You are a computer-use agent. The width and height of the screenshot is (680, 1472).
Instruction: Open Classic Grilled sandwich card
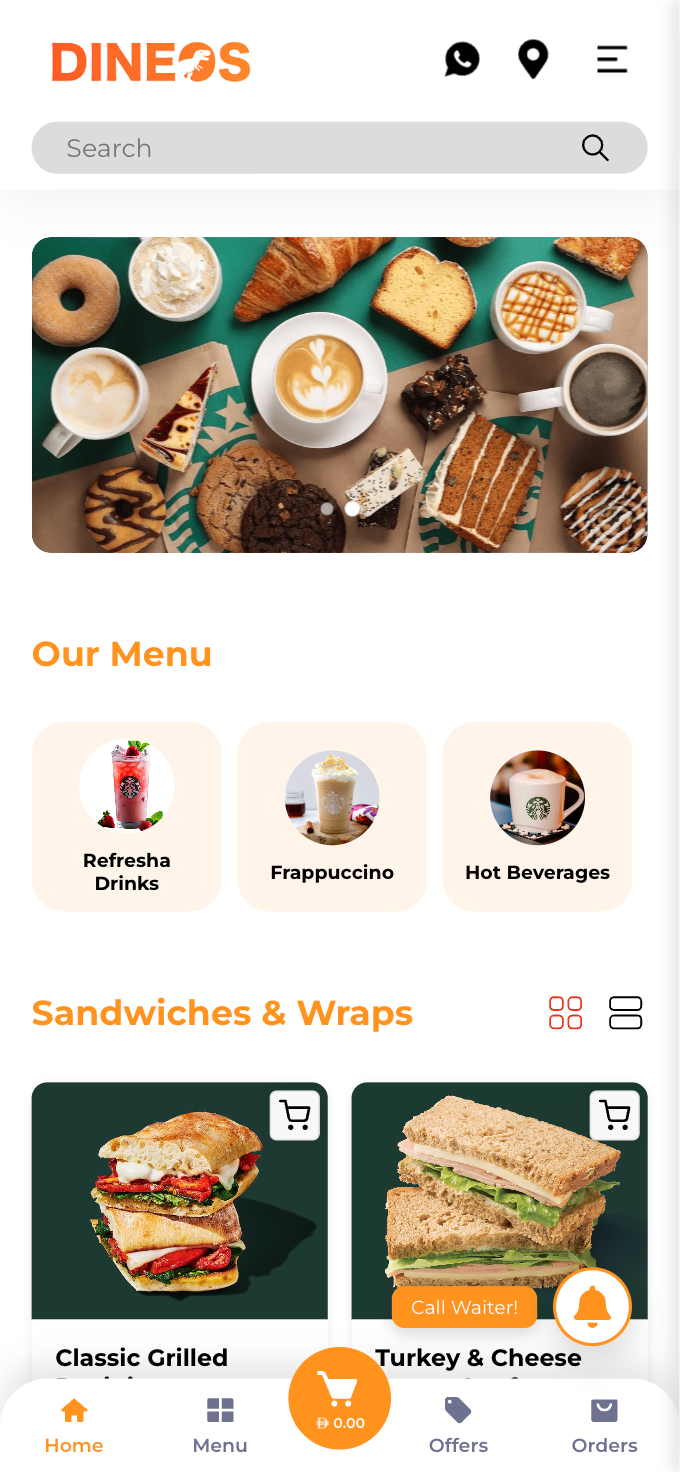pyautogui.click(x=160, y=1220)
